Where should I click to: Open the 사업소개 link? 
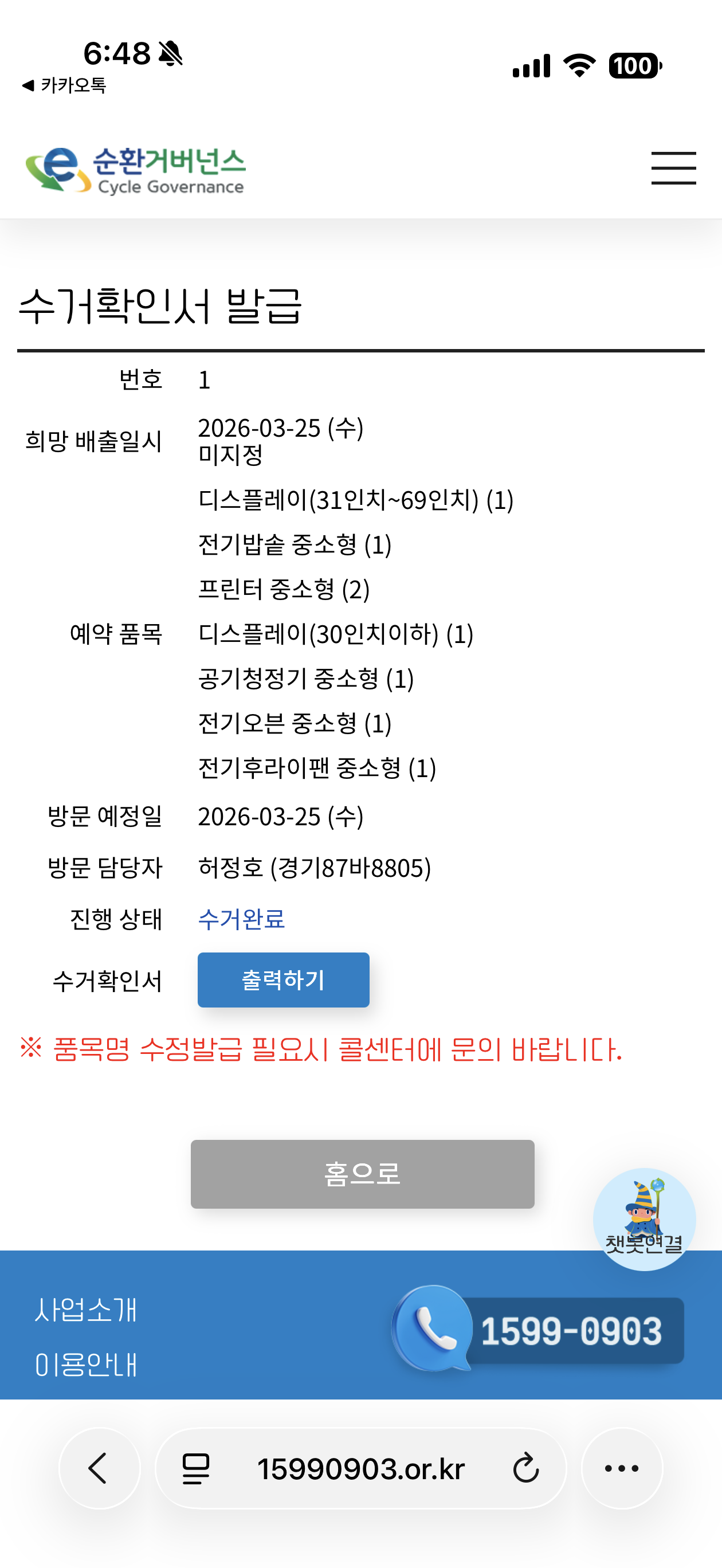(x=86, y=1310)
